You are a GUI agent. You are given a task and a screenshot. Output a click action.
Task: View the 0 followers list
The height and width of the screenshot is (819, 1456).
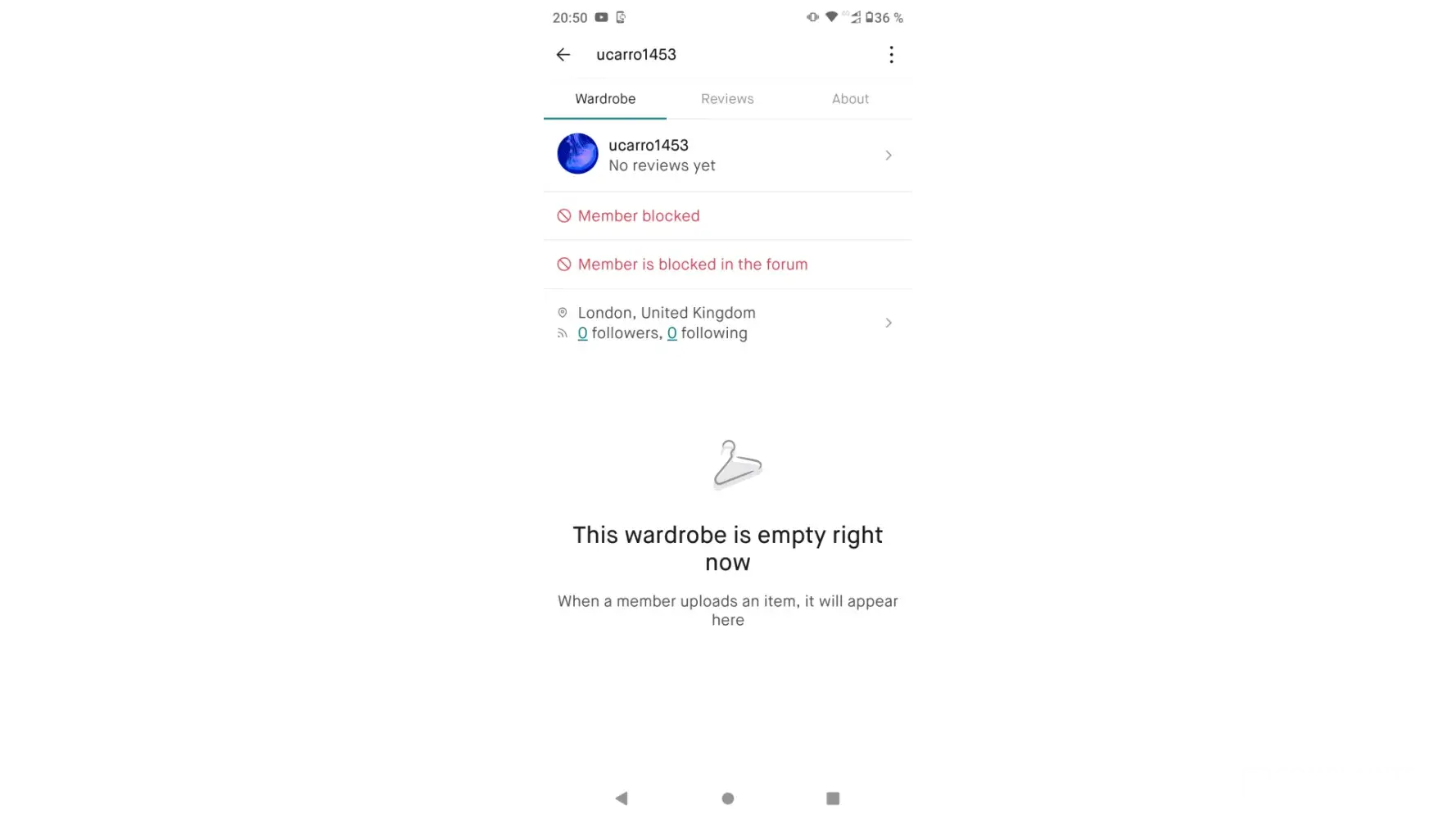point(582,333)
